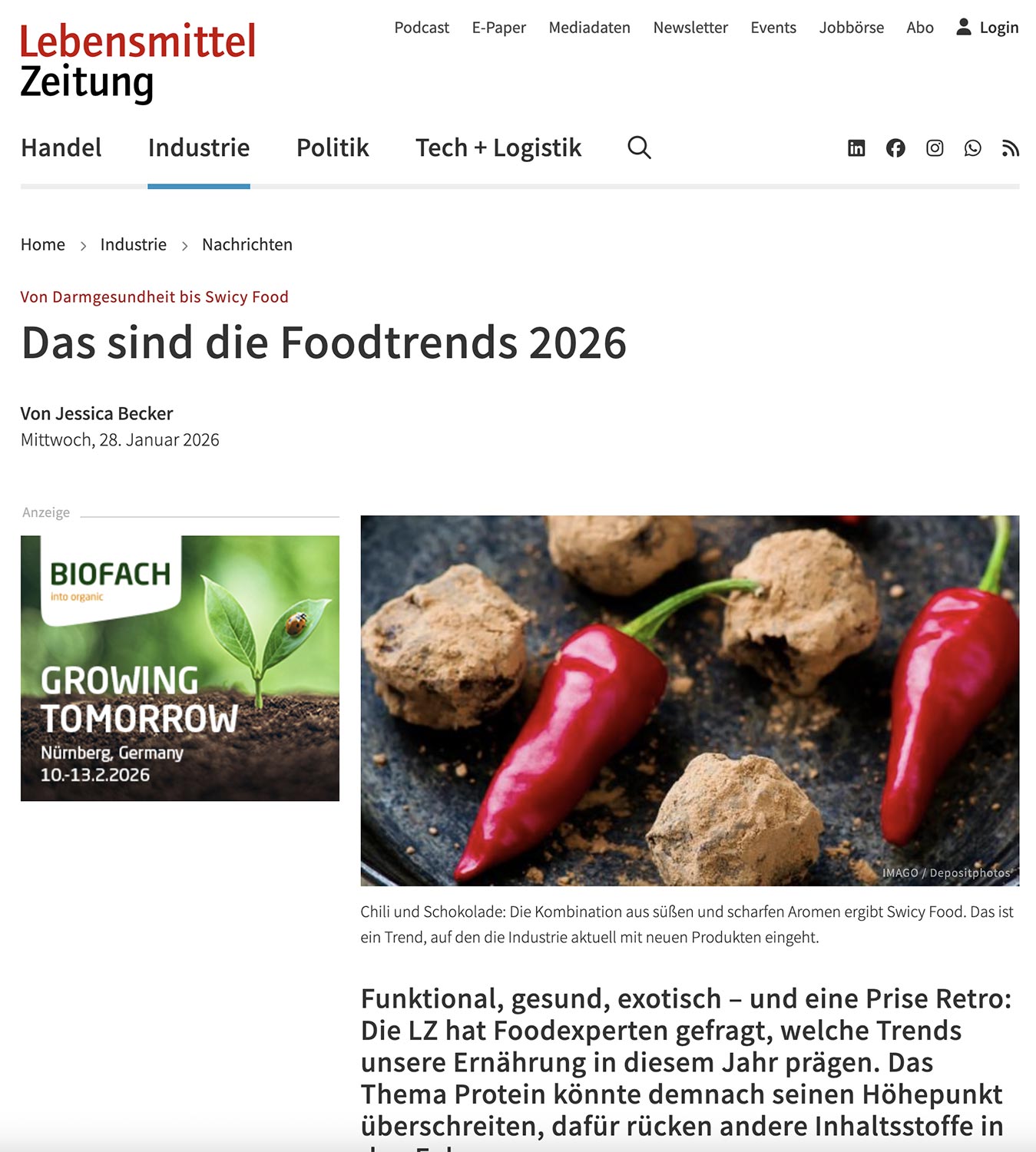Viewport: 1036px width, 1152px height.
Task: Open the search magnifier icon
Action: coord(639,147)
